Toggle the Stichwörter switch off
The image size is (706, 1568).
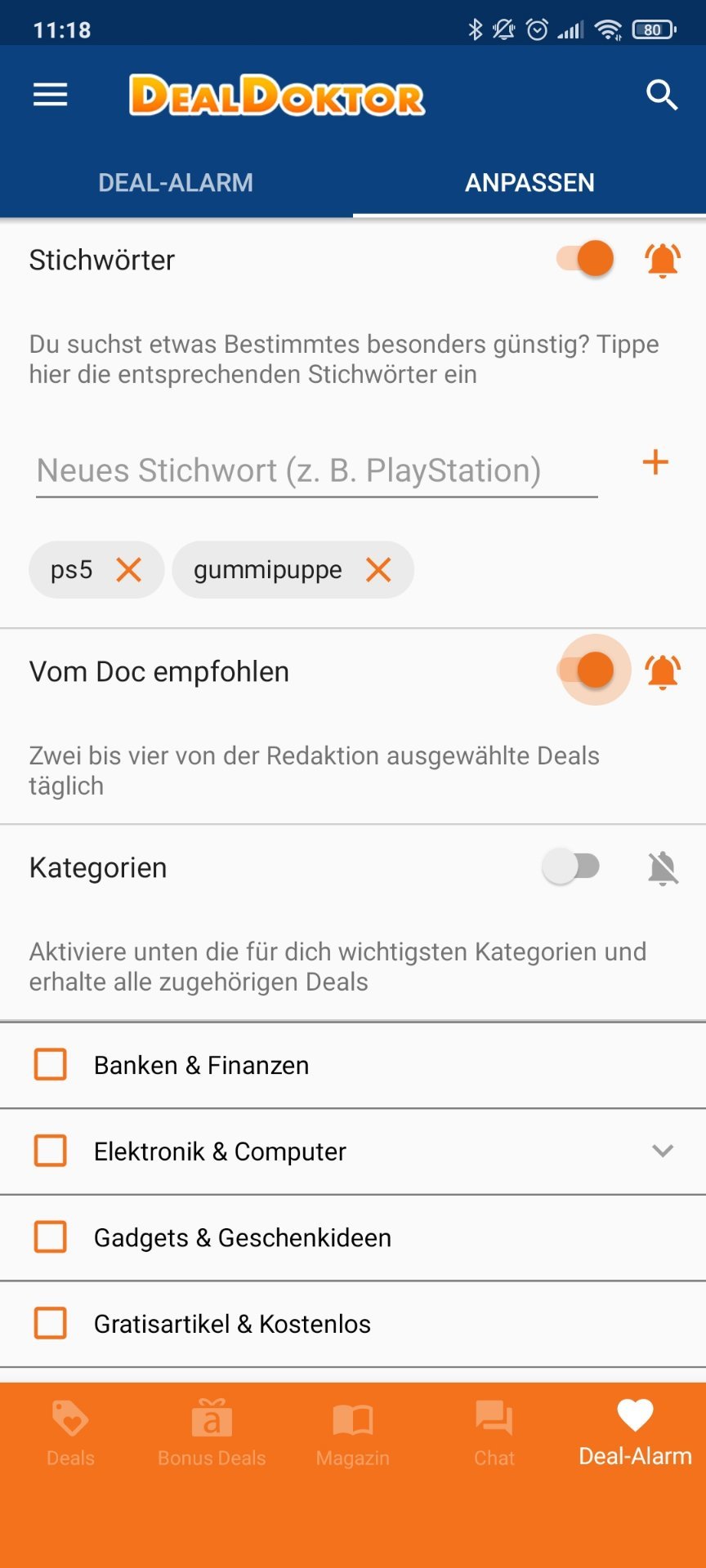[x=585, y=259]
